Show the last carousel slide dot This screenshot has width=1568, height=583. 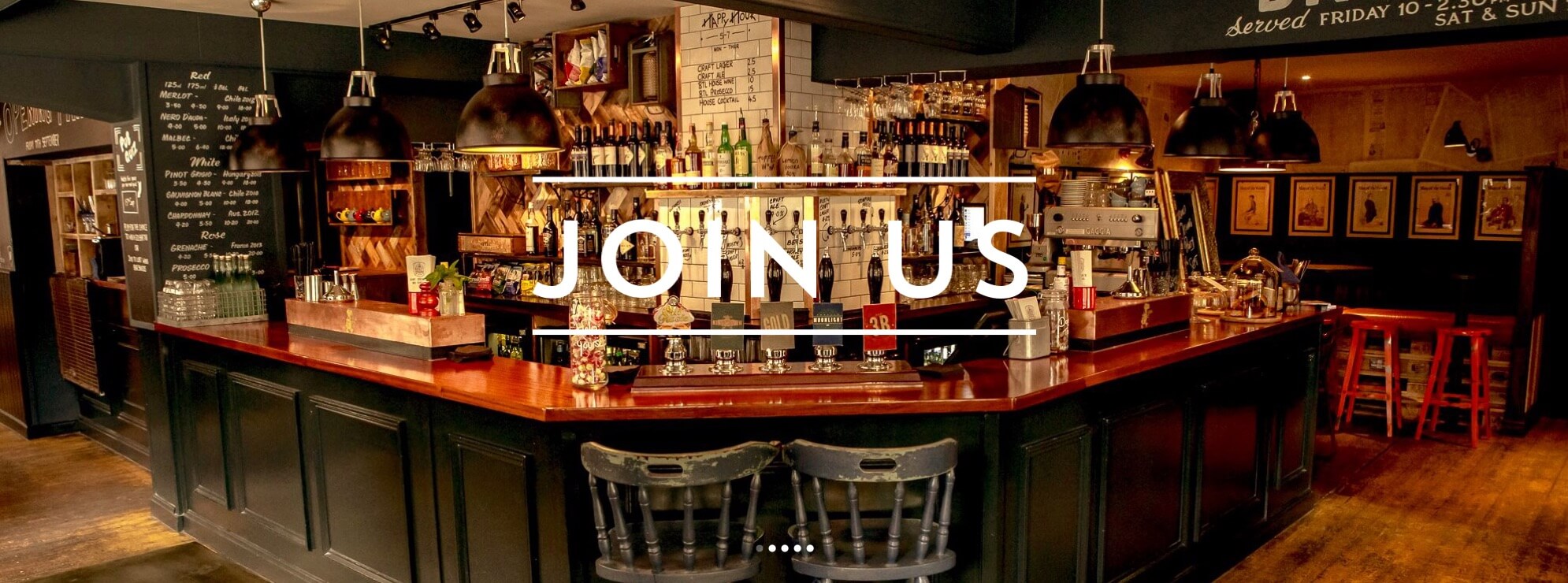810,548
